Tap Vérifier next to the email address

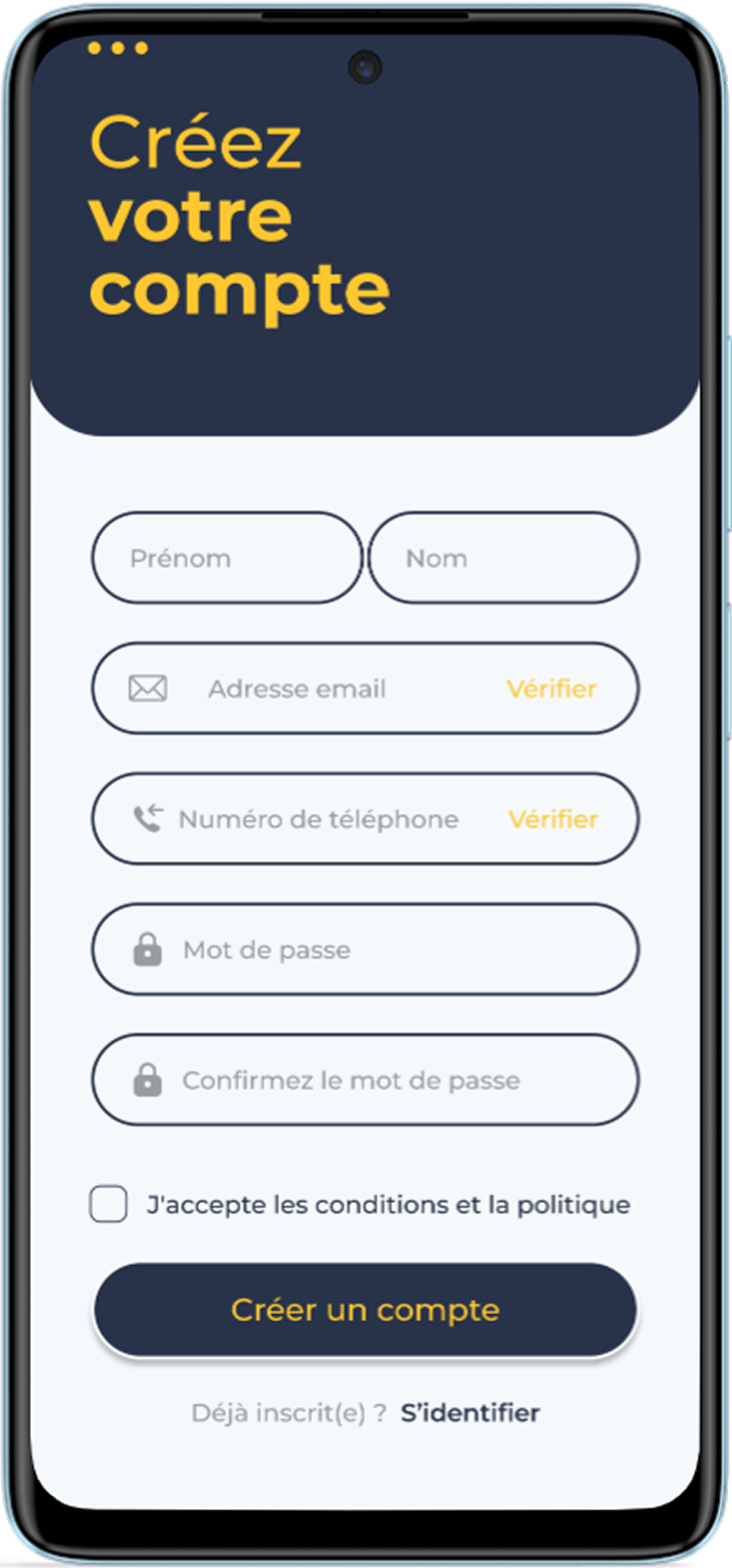[551, 688]
